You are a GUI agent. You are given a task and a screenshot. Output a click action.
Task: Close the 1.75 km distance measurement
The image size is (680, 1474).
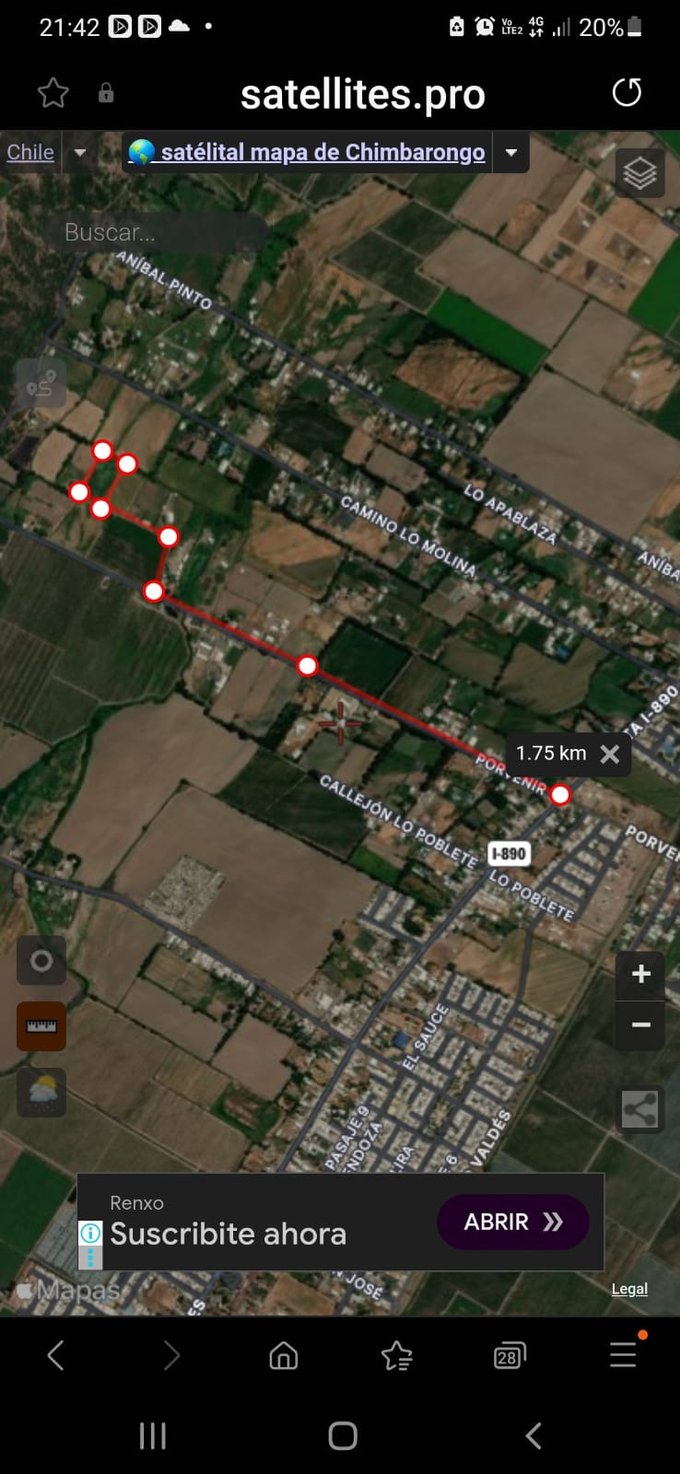click(x=609, y=755)
